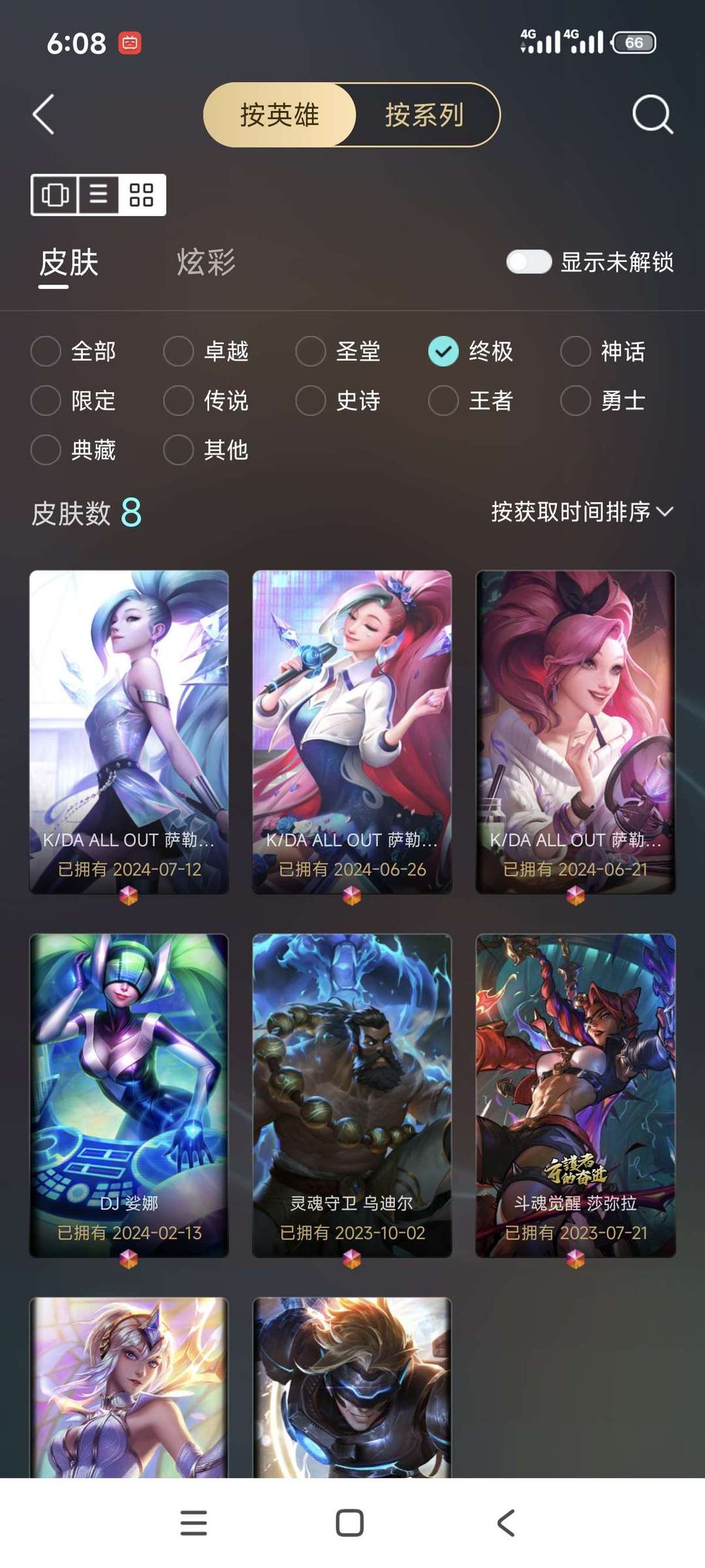Select the 按英雄 segment
Viewport: 705px width, 1568px height.
tap(279, 115)
